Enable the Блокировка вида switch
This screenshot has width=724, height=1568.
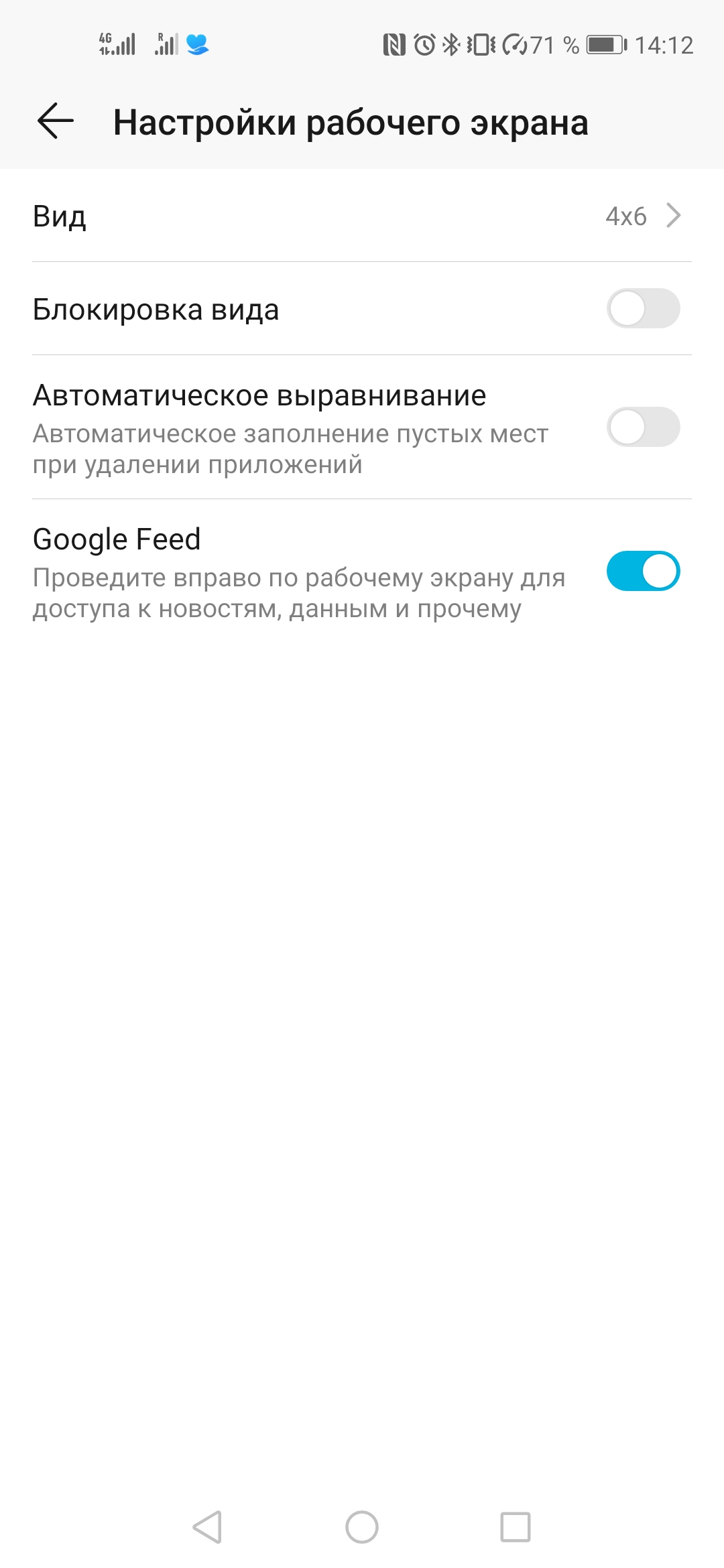click(x=643, y=309)
